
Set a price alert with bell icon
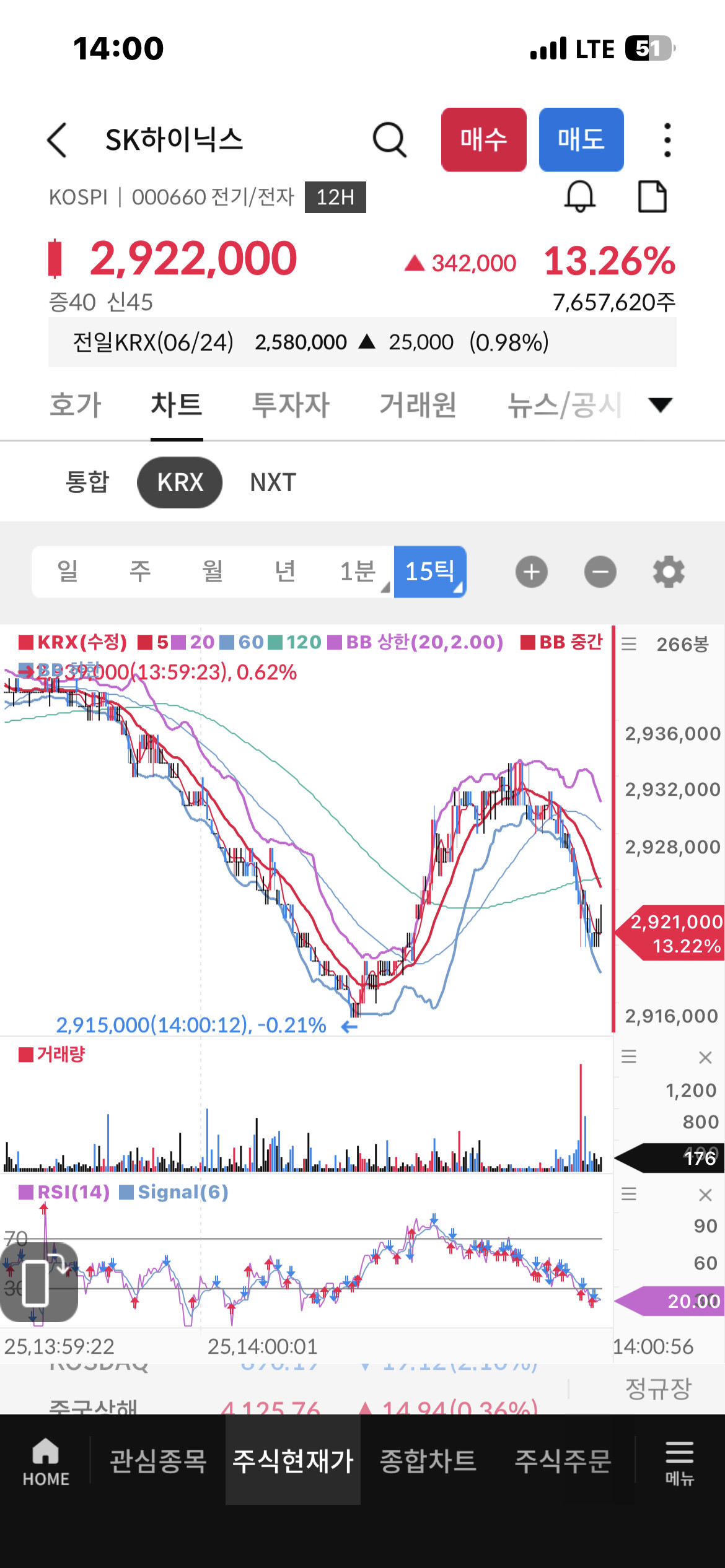coord(580,197)
